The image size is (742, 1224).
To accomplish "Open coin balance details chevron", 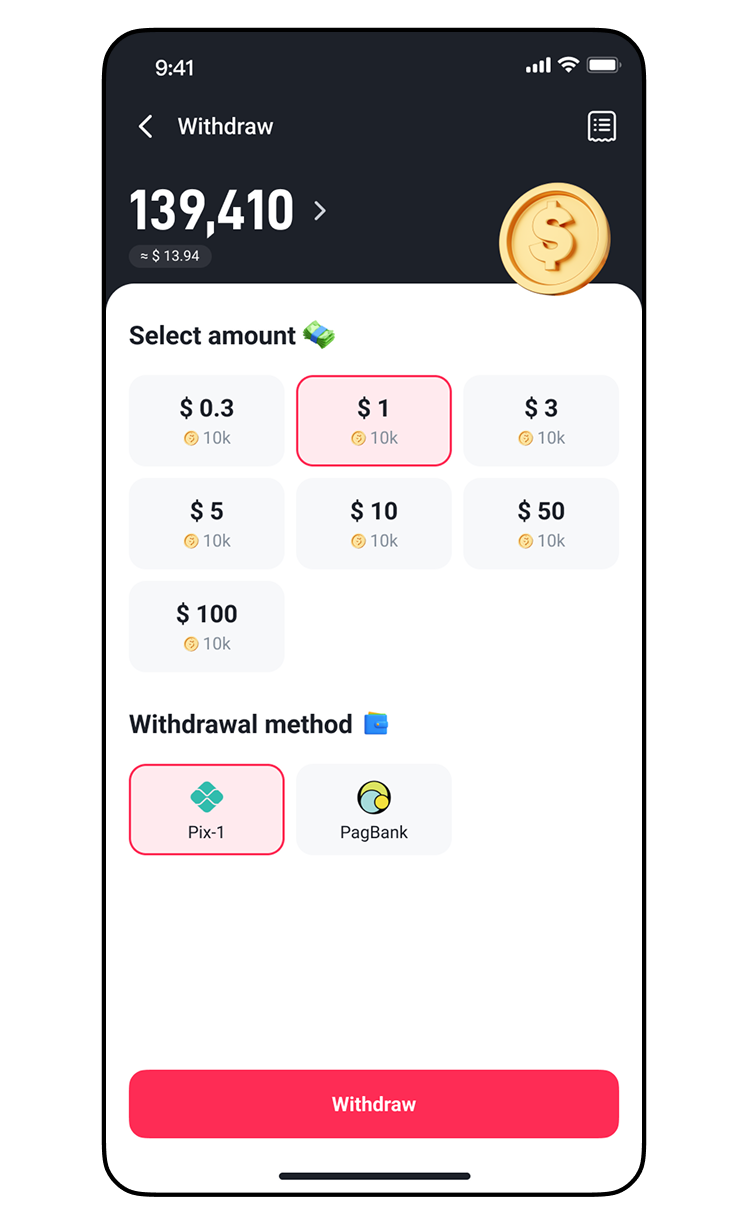I will (x=320, y=211).
